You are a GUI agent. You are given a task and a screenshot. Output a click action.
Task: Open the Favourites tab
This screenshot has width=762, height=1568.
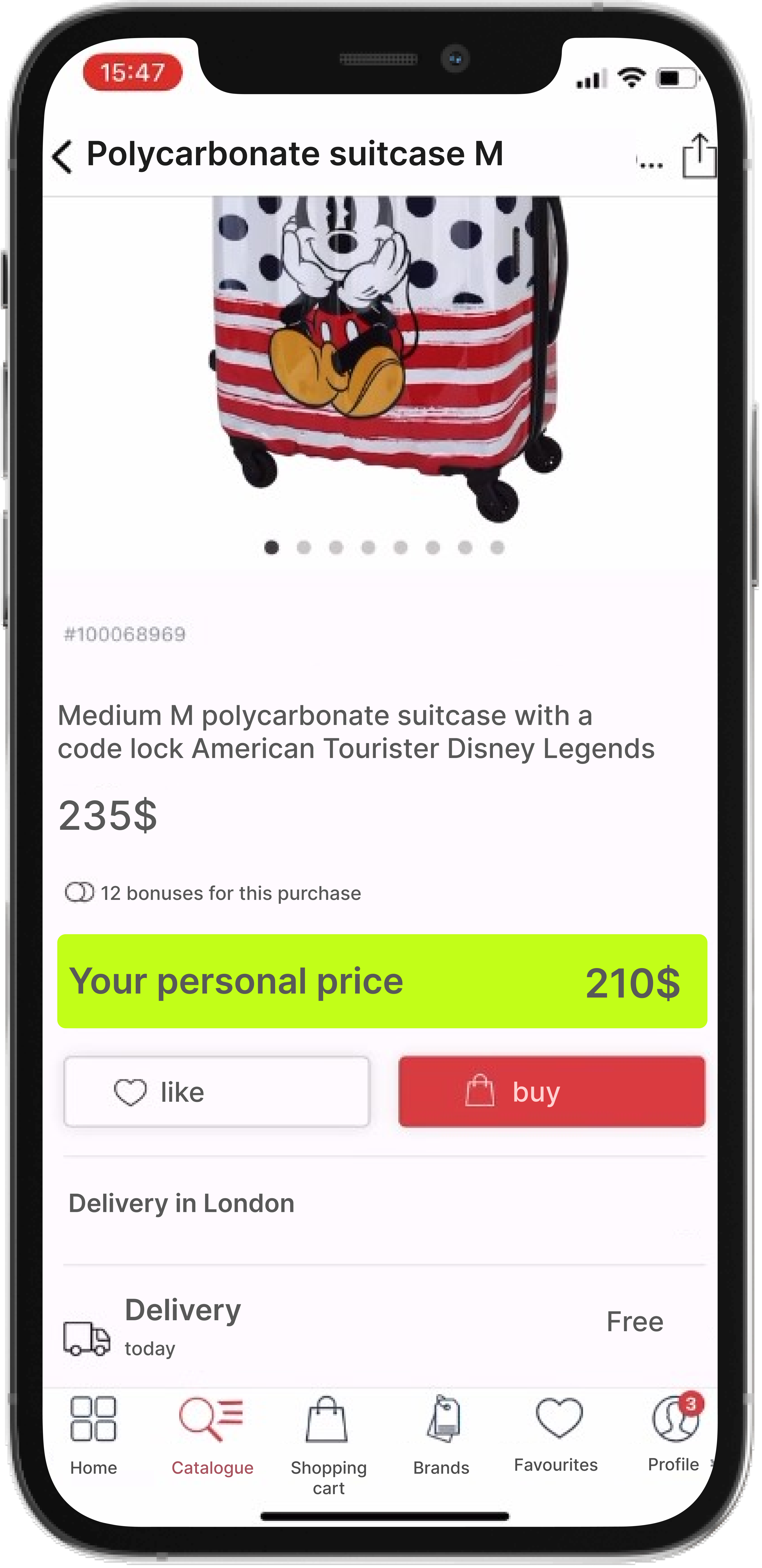pyautogui.click(x=556, y=1433)
